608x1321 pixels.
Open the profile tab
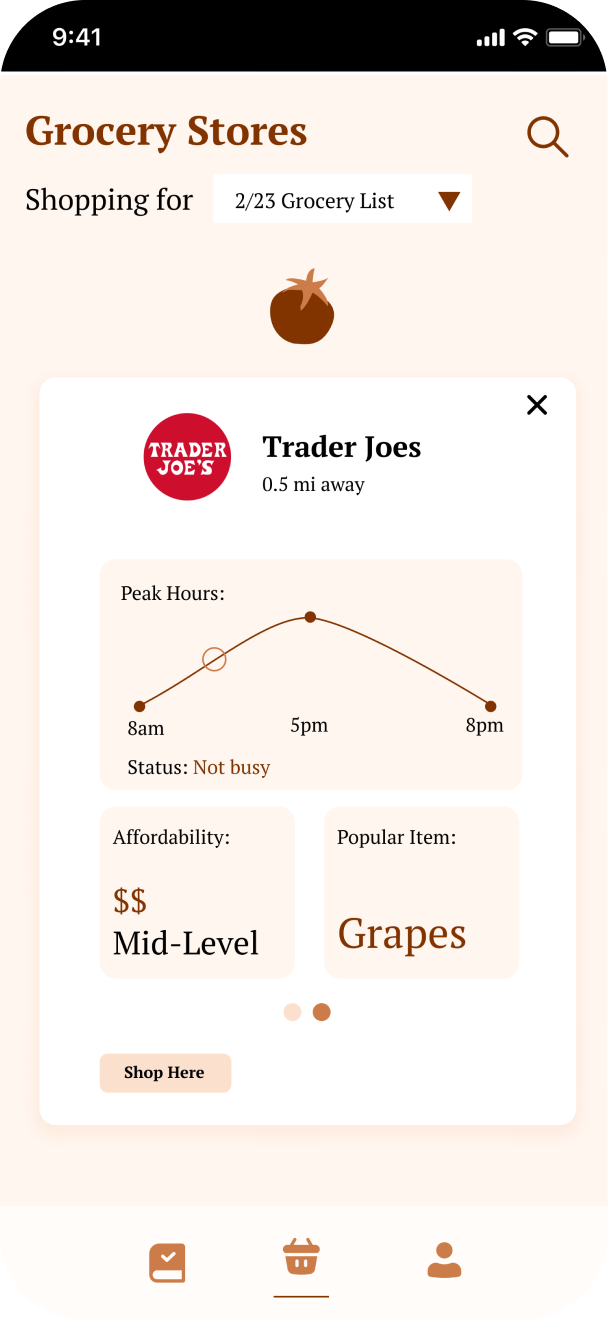coord(444,1260)
